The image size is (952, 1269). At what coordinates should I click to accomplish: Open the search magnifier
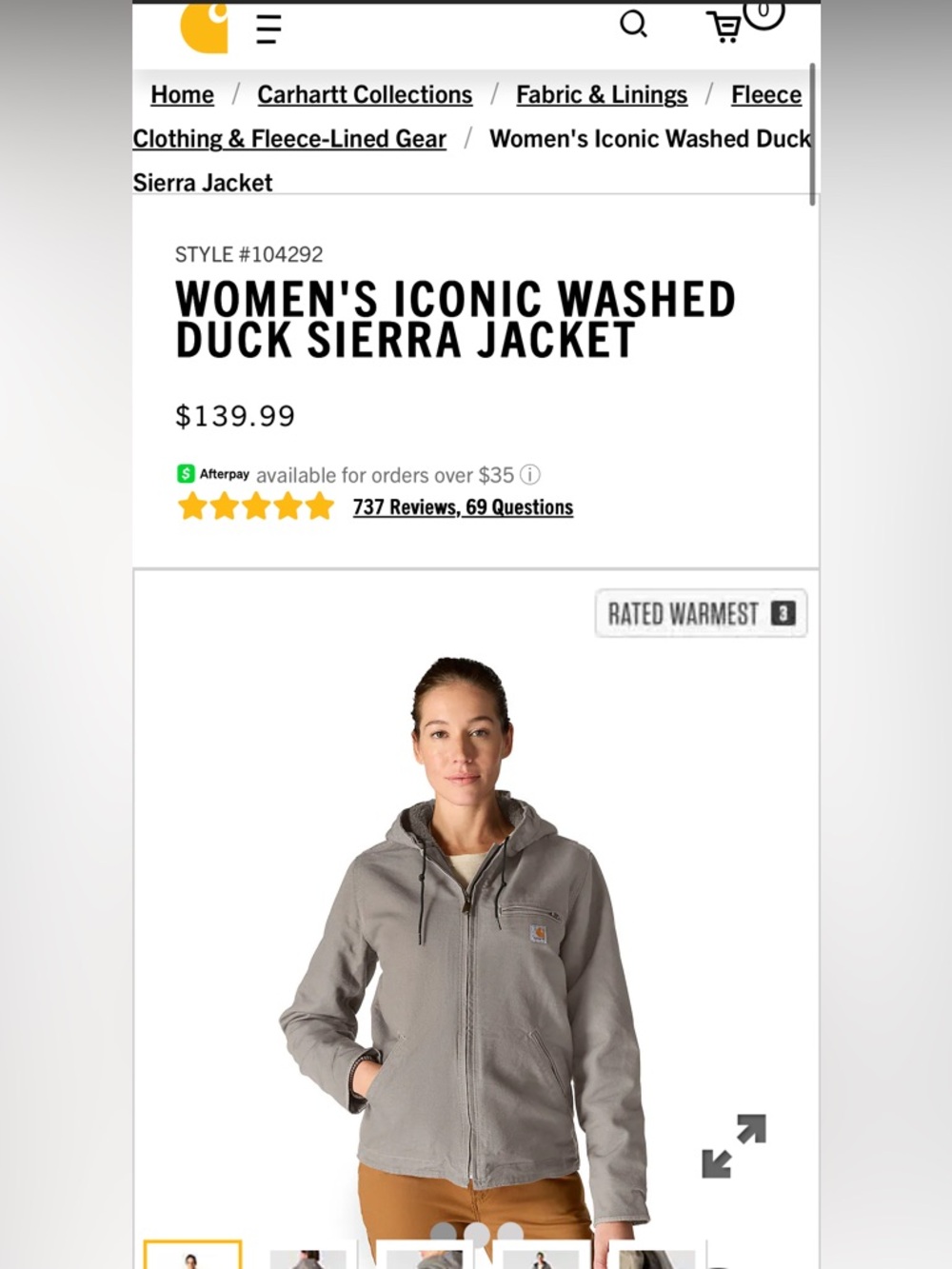pyautogui.click(x=632, y=25)
